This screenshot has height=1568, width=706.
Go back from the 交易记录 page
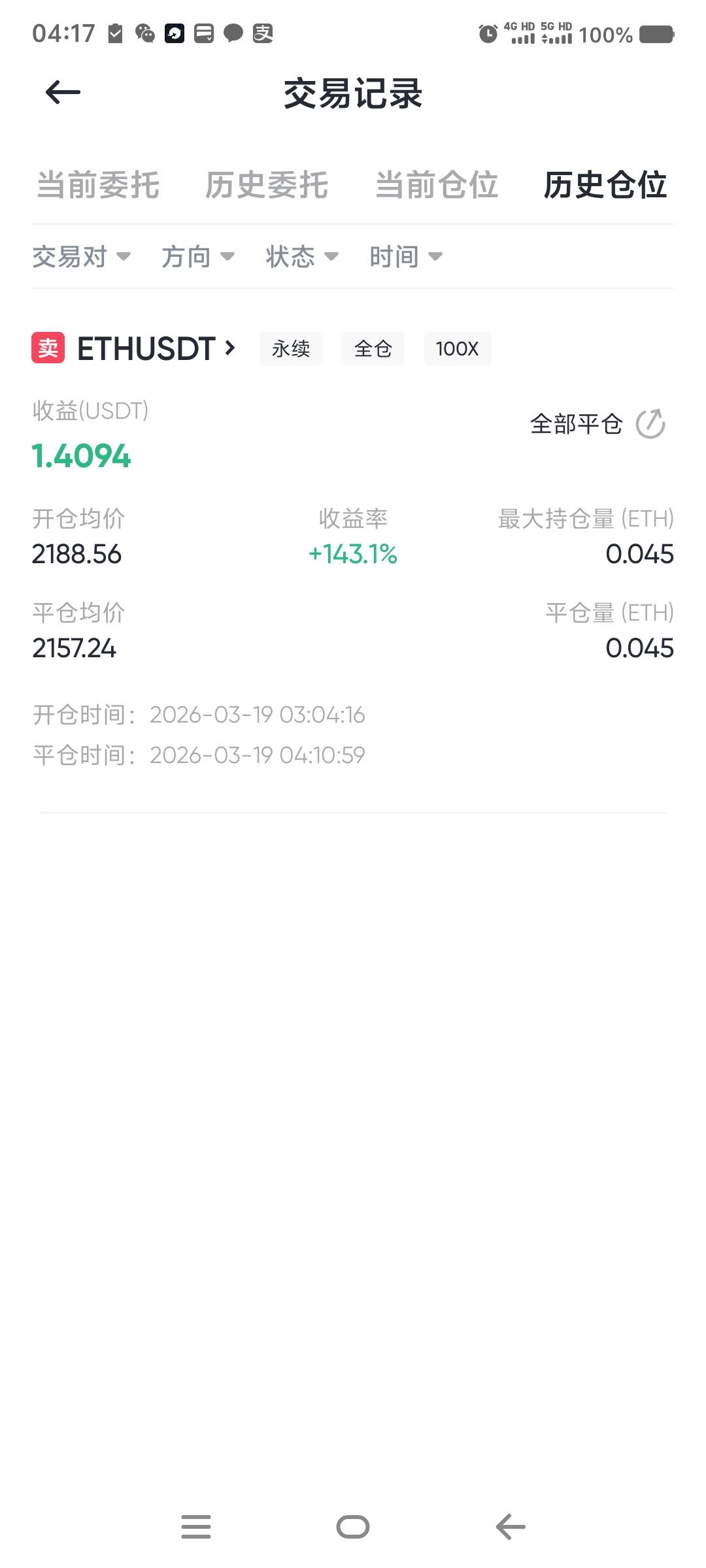[63, 93]
